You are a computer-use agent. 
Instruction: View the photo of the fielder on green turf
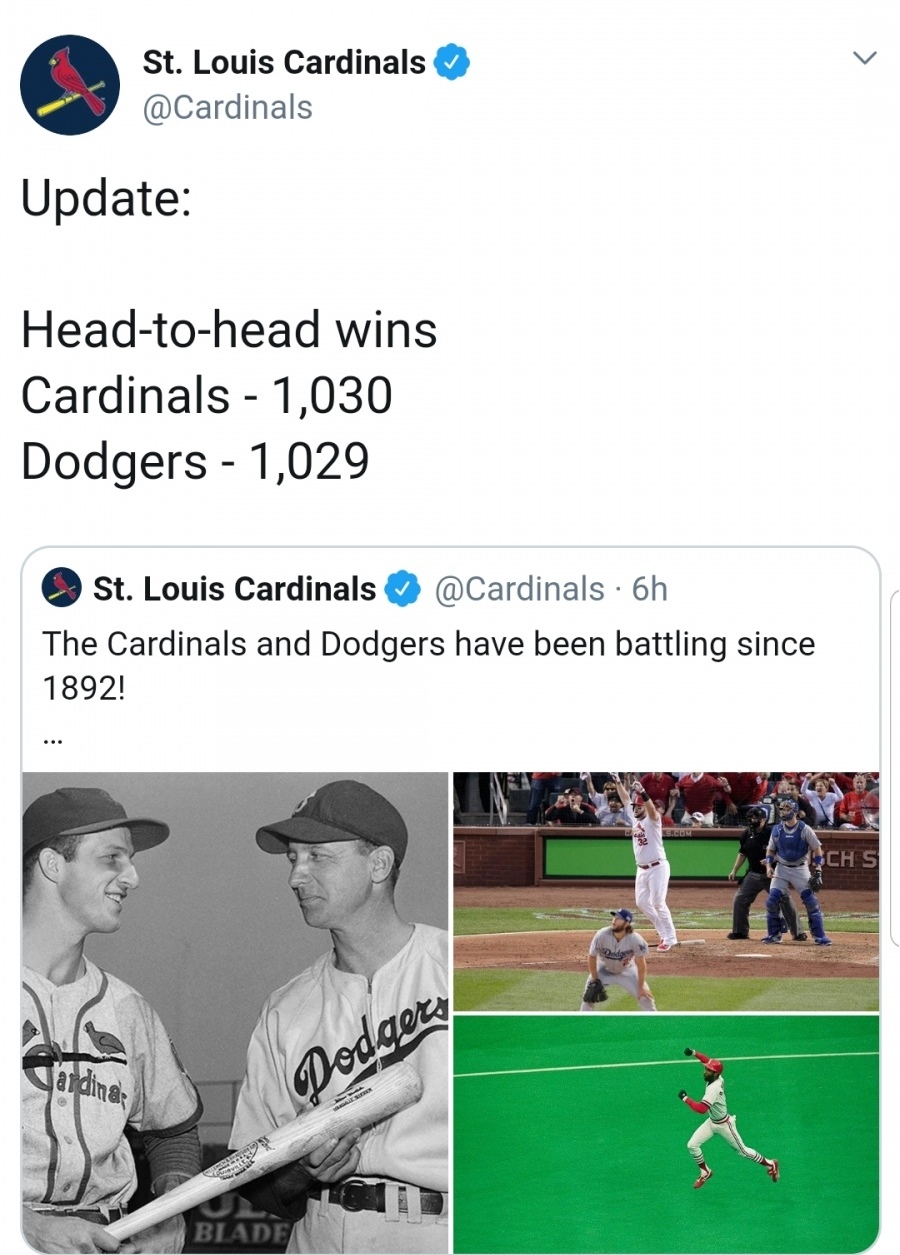pyautogui.click(x=666, y=1132)
